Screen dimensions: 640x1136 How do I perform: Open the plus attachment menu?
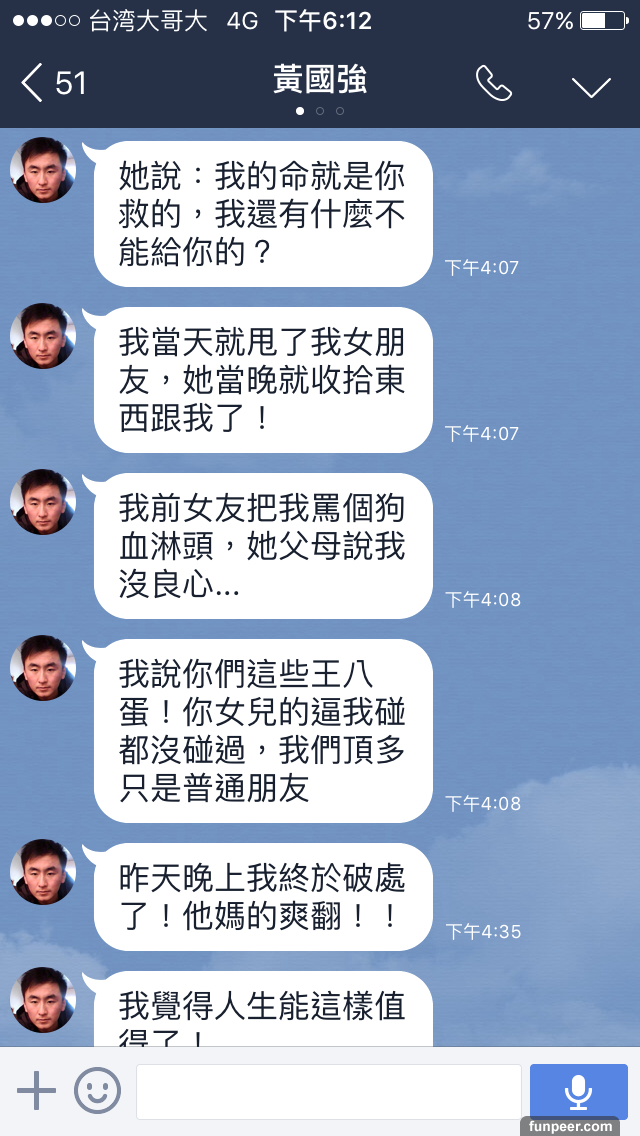(37, 1090)
